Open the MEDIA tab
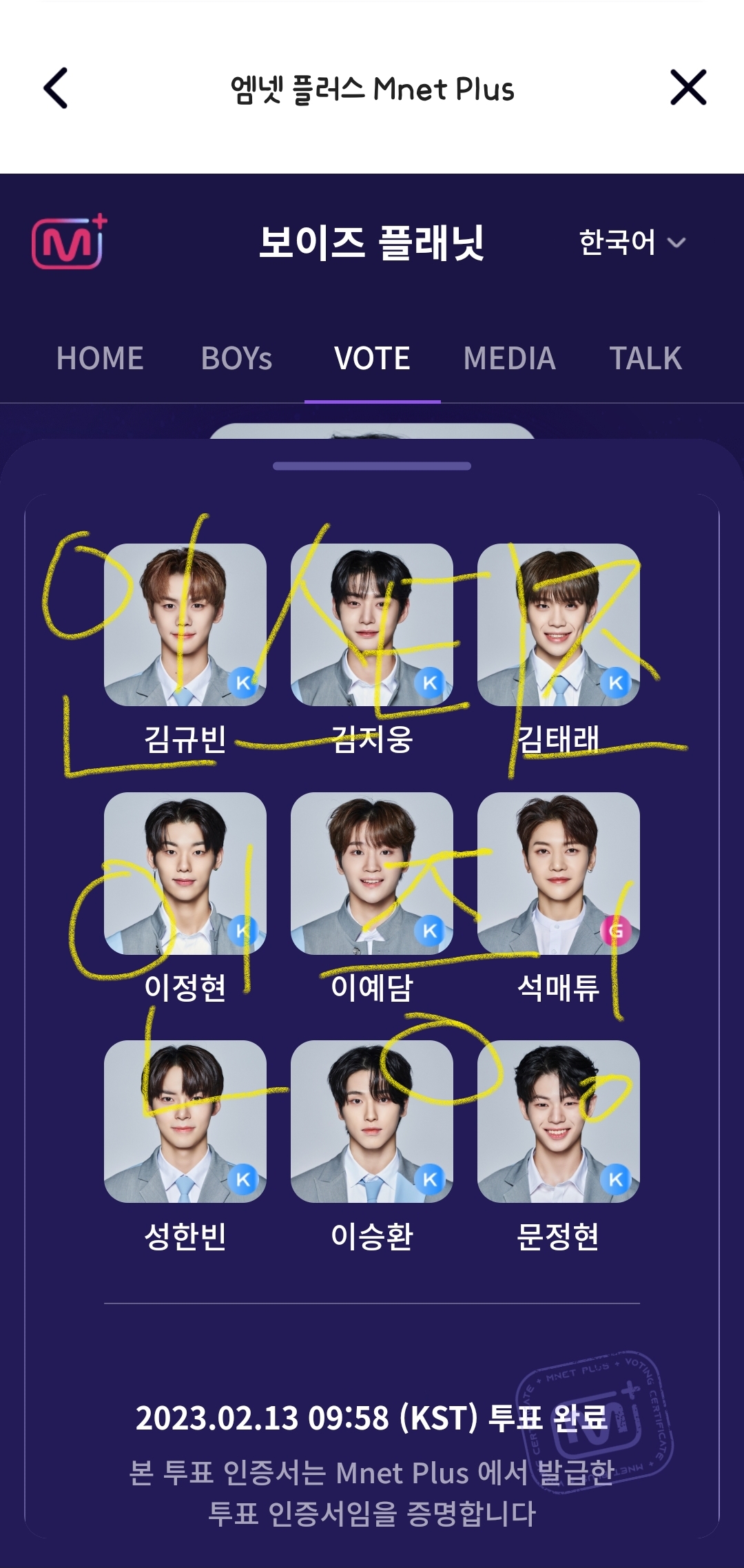The width and height of the screenshot is (744, 1568). tap(509, 358)
